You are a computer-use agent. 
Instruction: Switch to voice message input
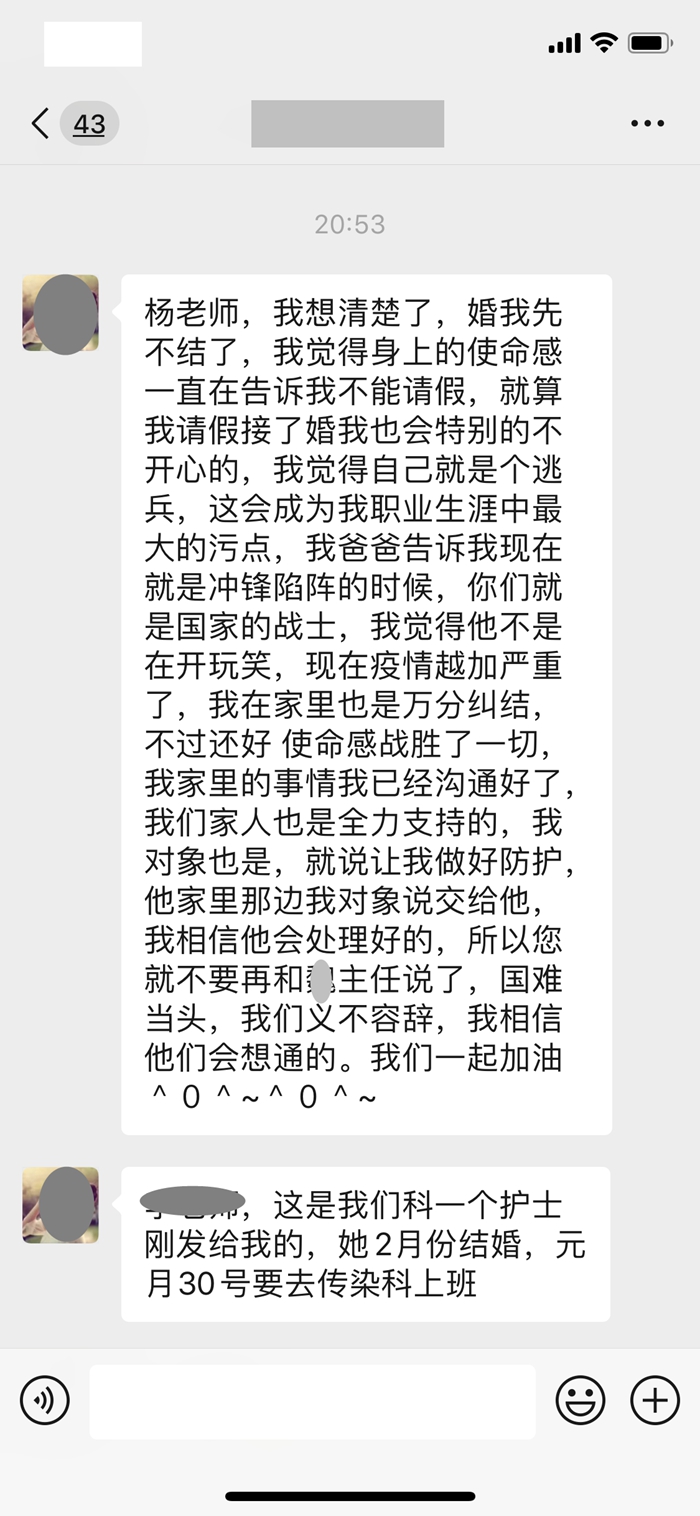point(45,1400)
